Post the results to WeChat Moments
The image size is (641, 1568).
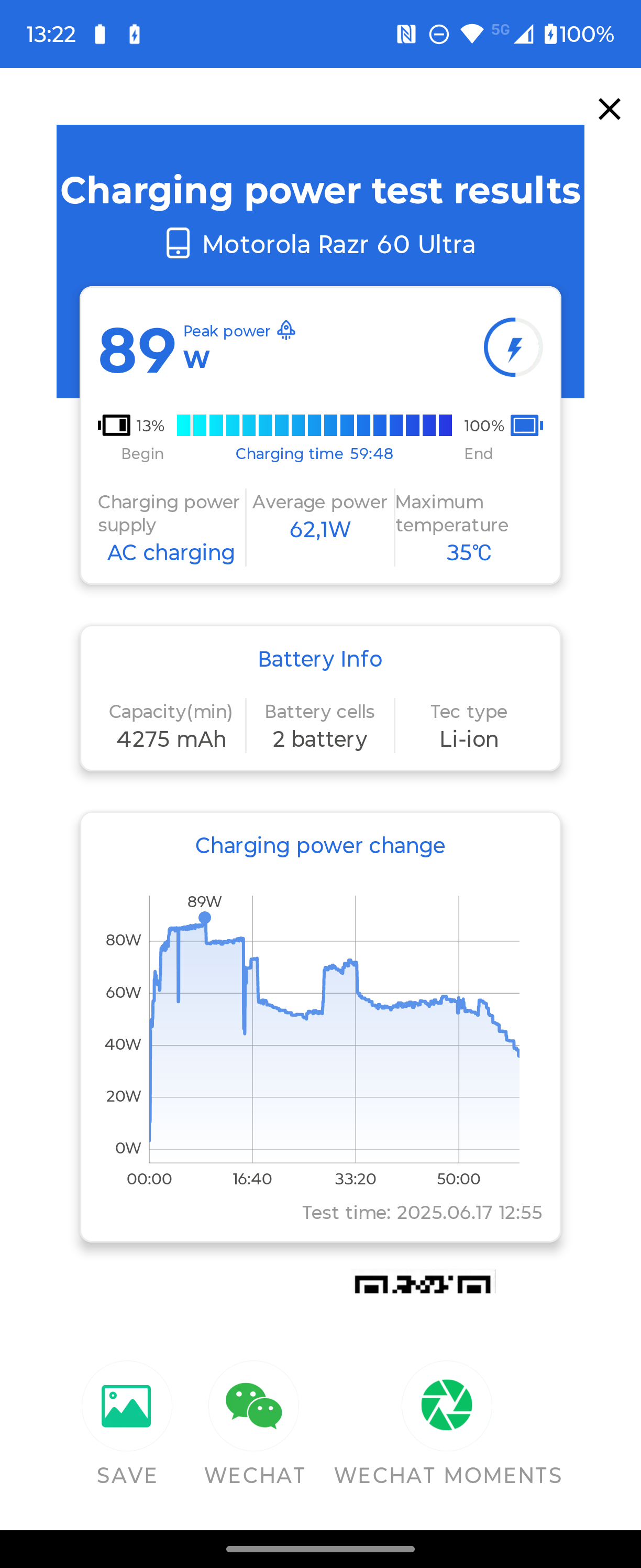click(x=447, y=1407)
